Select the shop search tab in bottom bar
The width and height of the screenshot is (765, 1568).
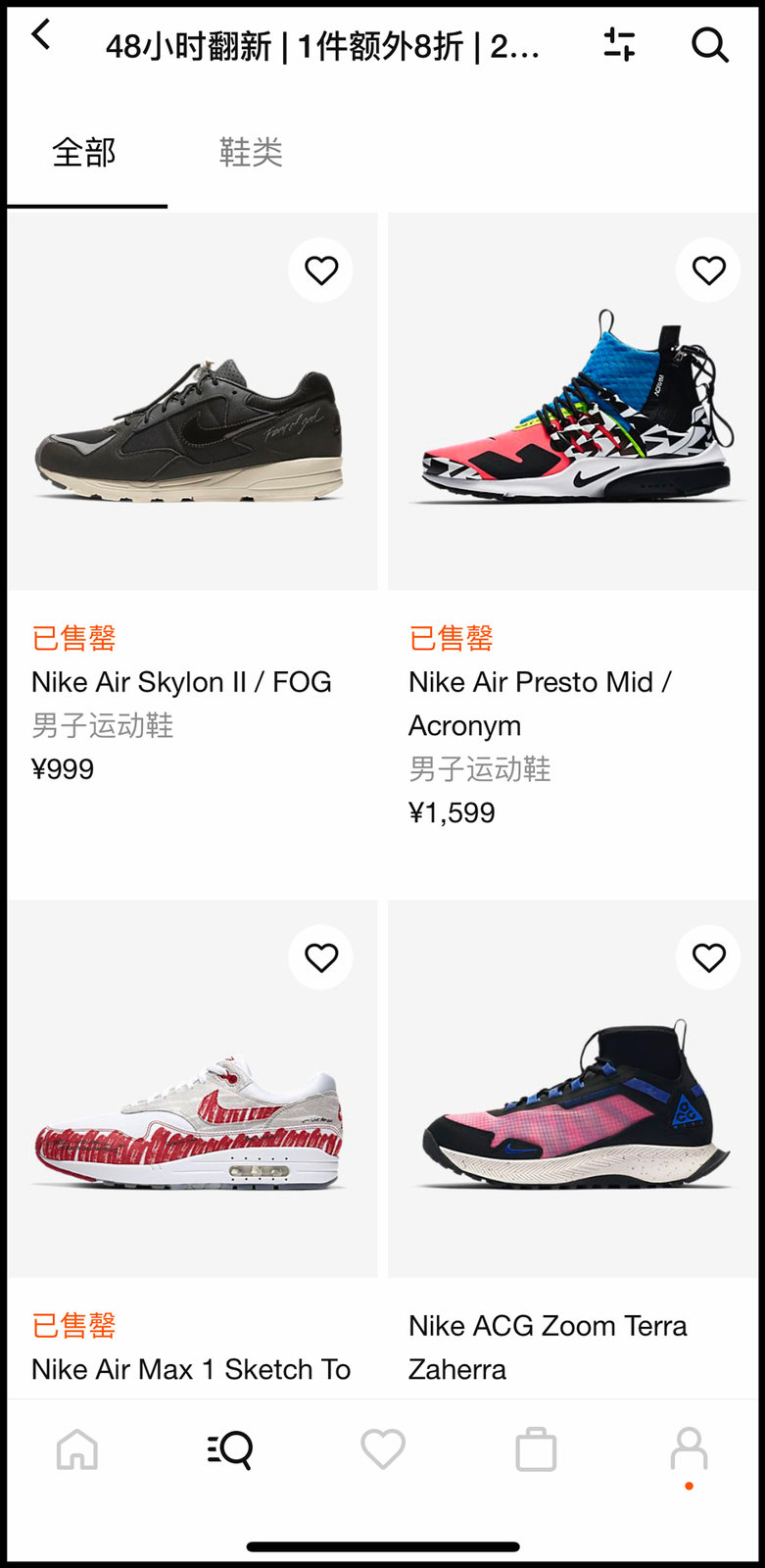coord(230,1448)
